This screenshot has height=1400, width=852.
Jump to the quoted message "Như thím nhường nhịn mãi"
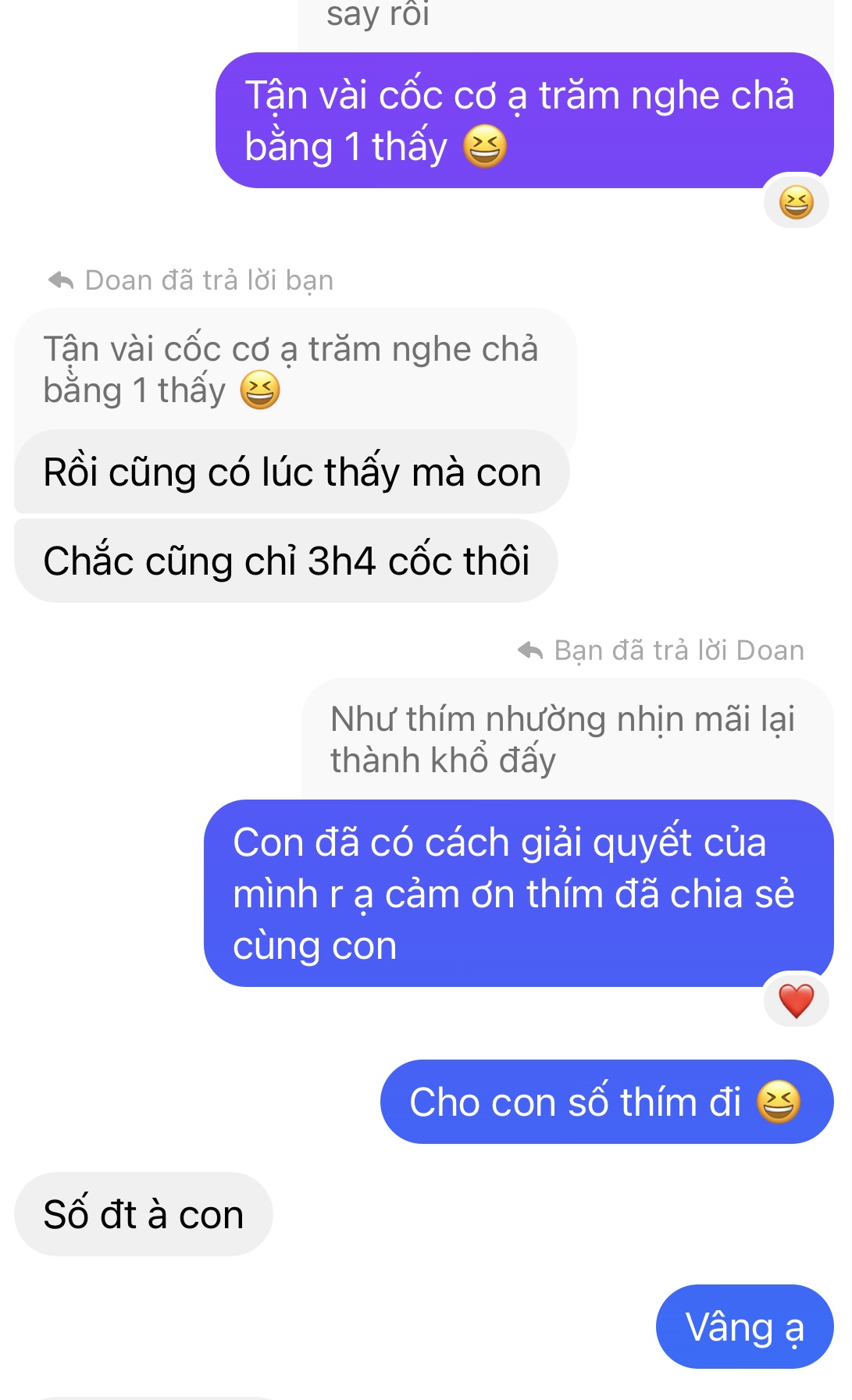pyautogui.click(x=562, y=739)
